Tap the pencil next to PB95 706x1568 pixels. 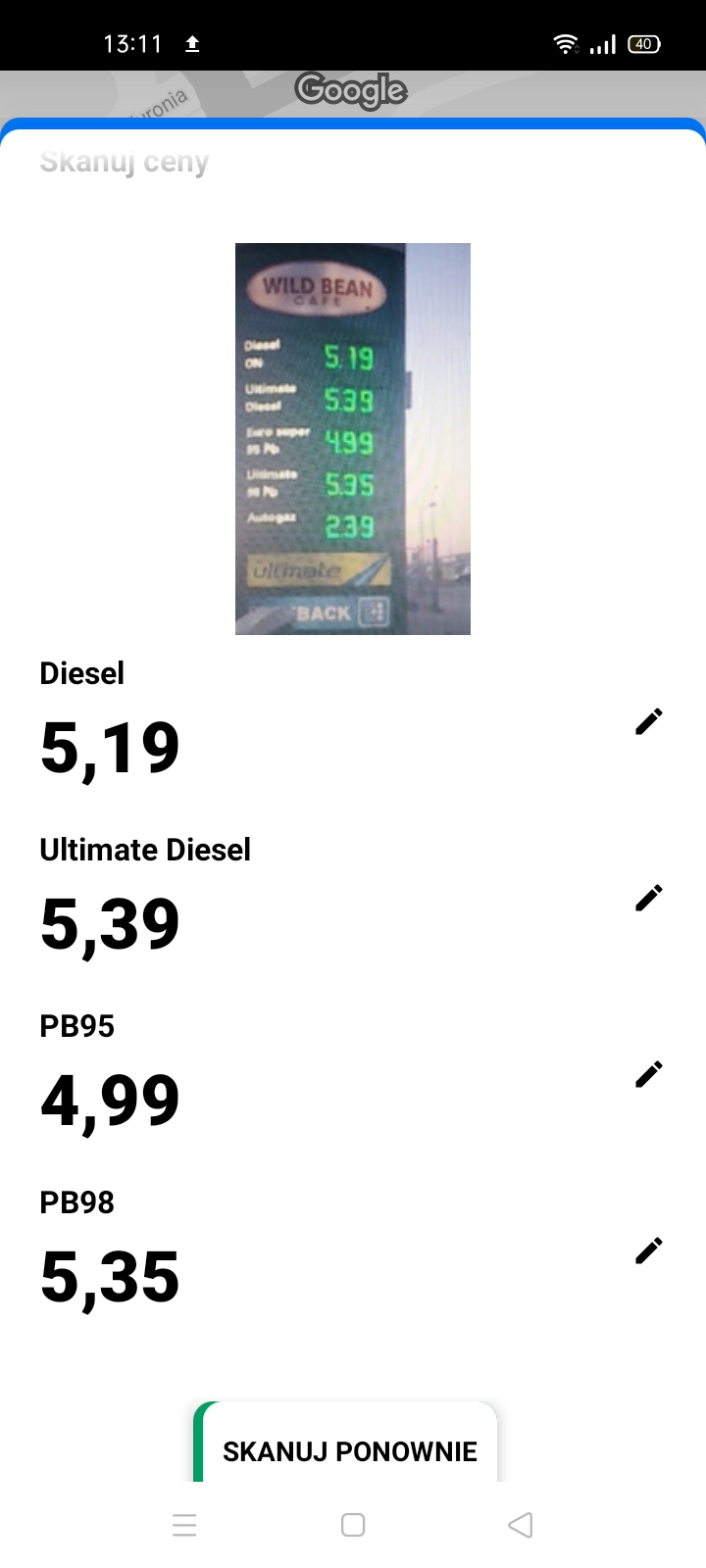click(x=649, y=1074)
